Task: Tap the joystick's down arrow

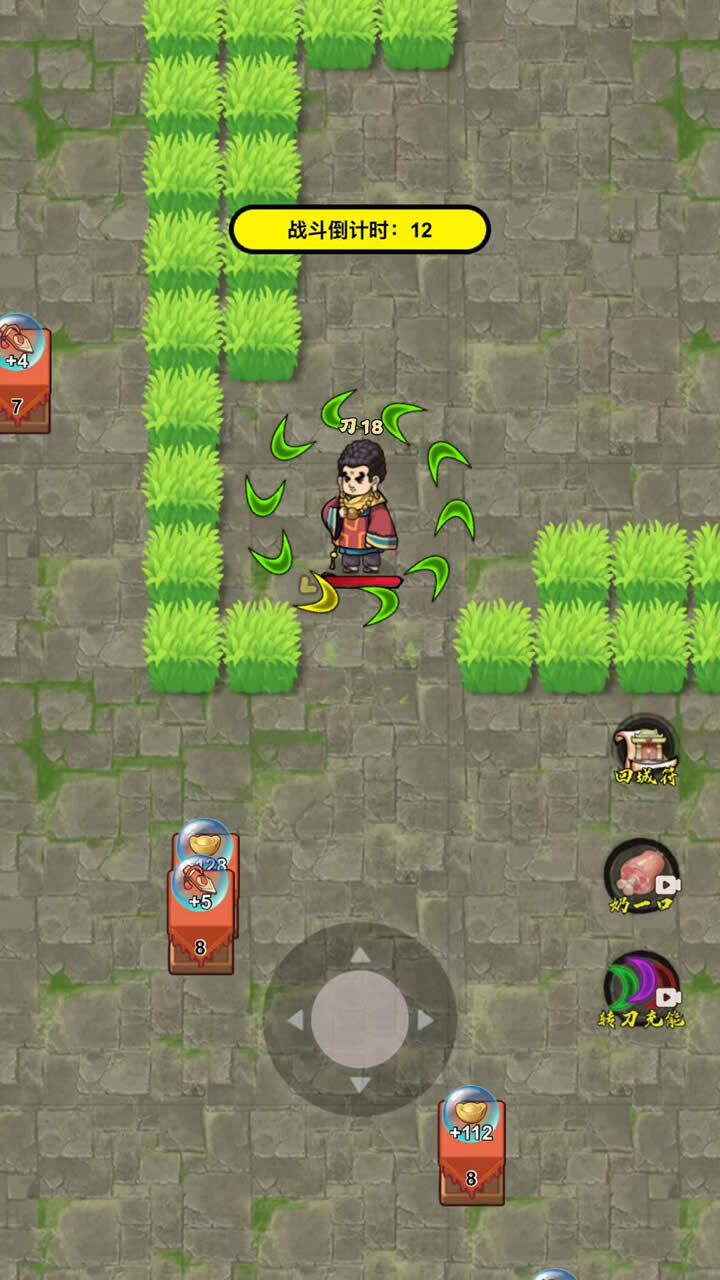Action: point(360,1085)
